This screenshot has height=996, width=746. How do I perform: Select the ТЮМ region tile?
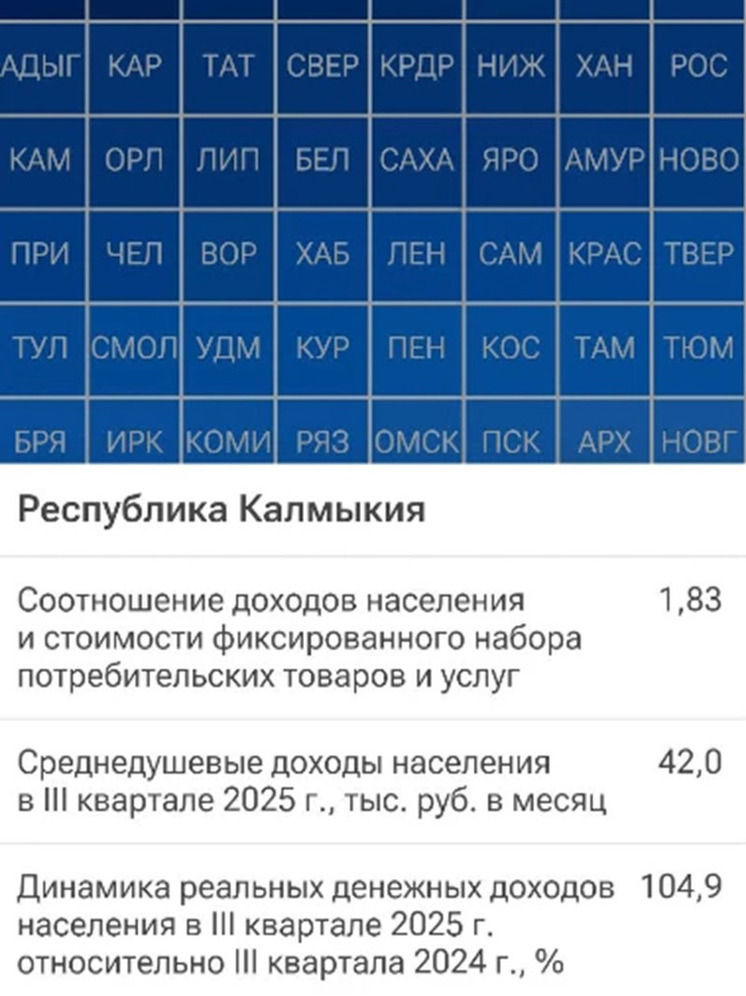699,347
